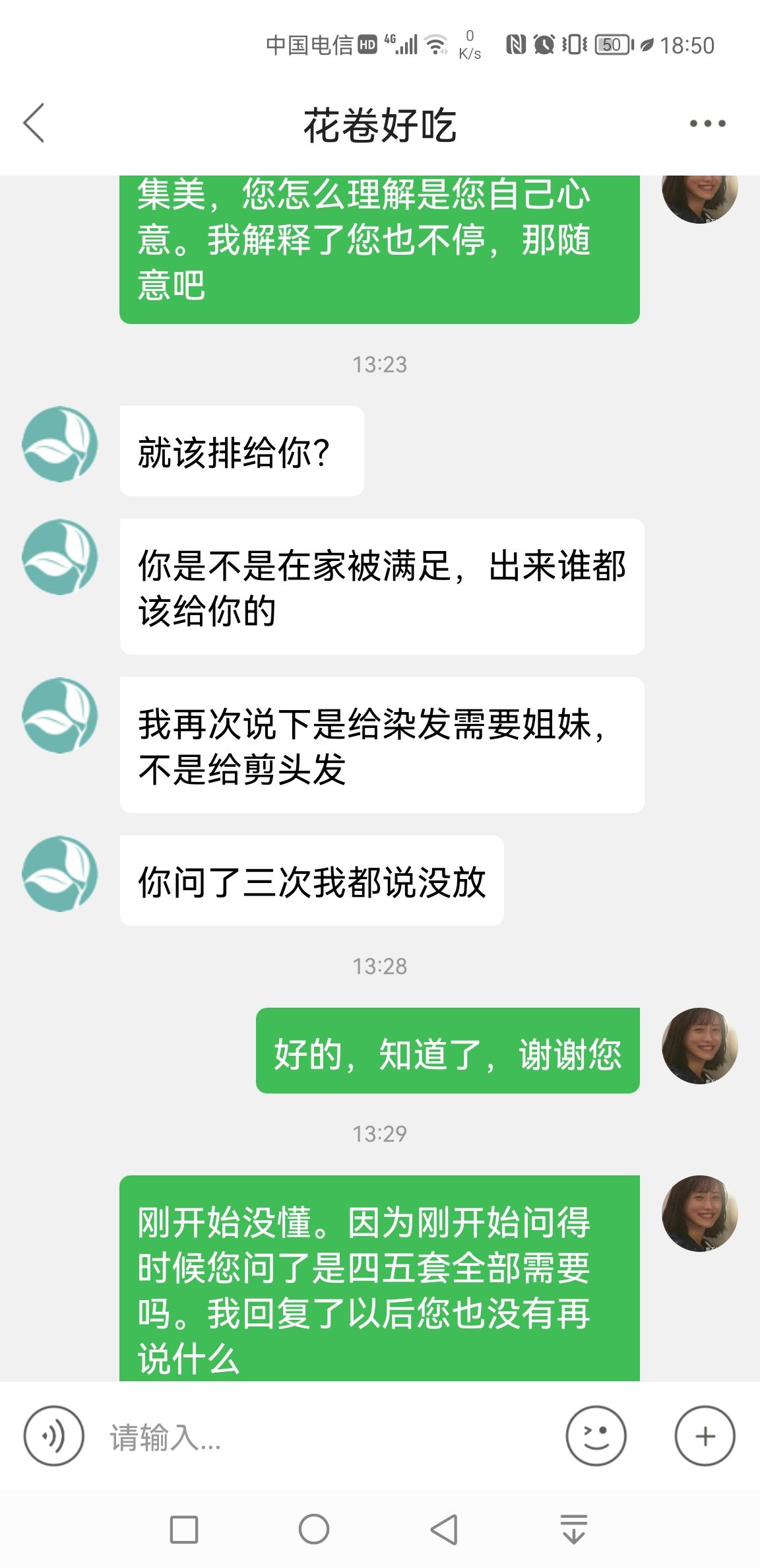Open sender avatar beside 好的，知道了，谢谢您

[x=699, y=1045]
